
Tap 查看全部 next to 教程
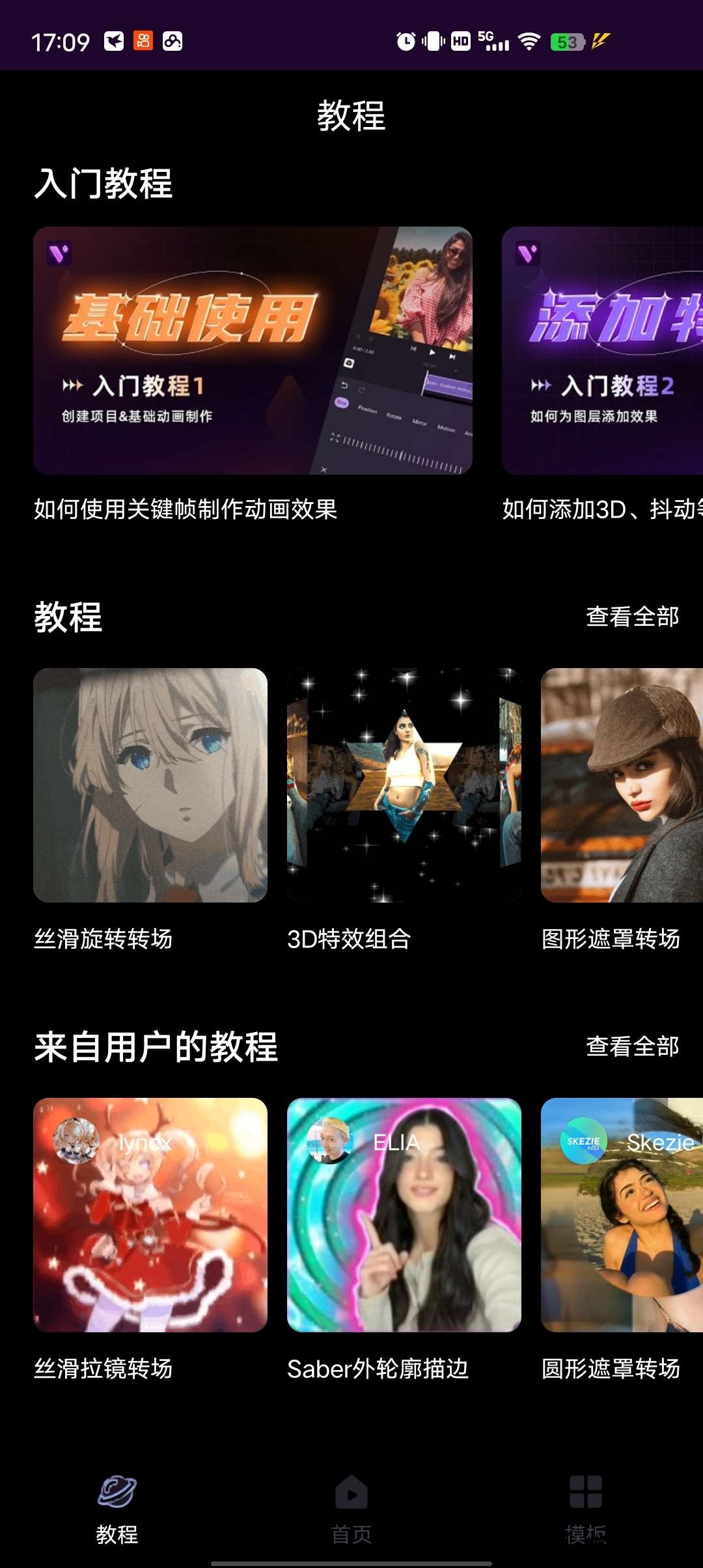coord(632,617)
